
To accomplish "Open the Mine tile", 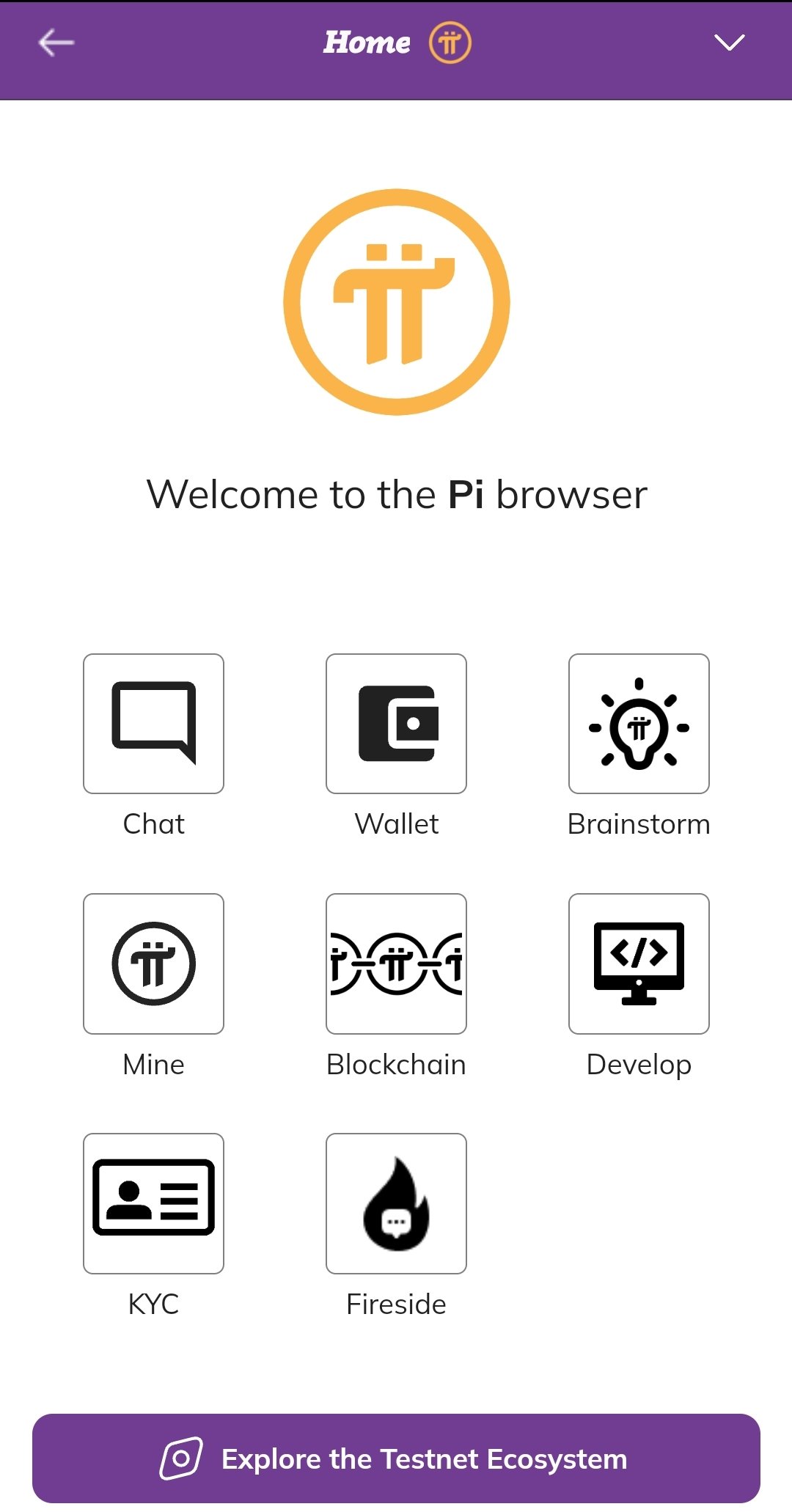I will [x=153, y=964].
